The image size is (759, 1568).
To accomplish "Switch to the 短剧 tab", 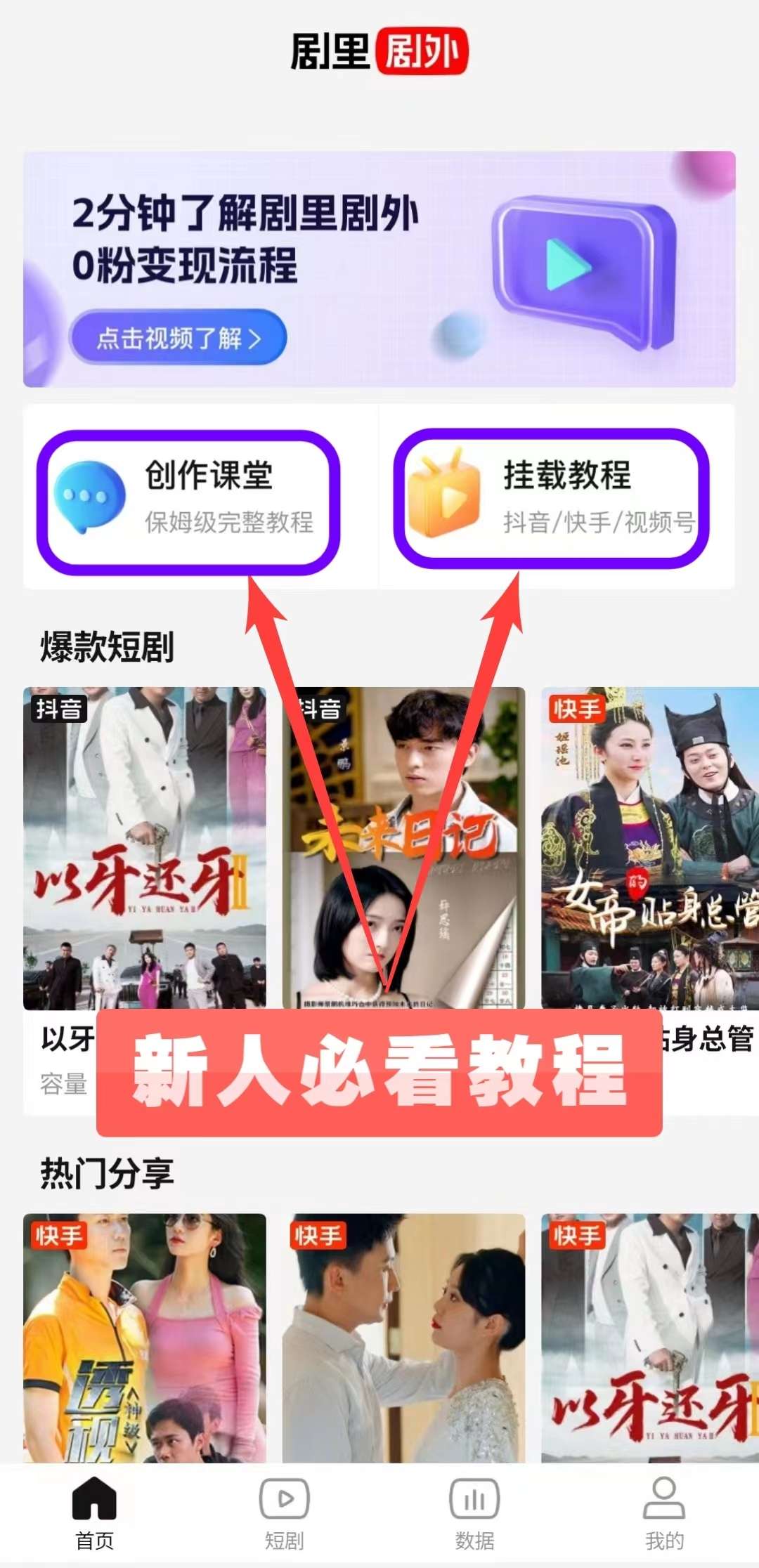I will click(x=284, y=1513).
